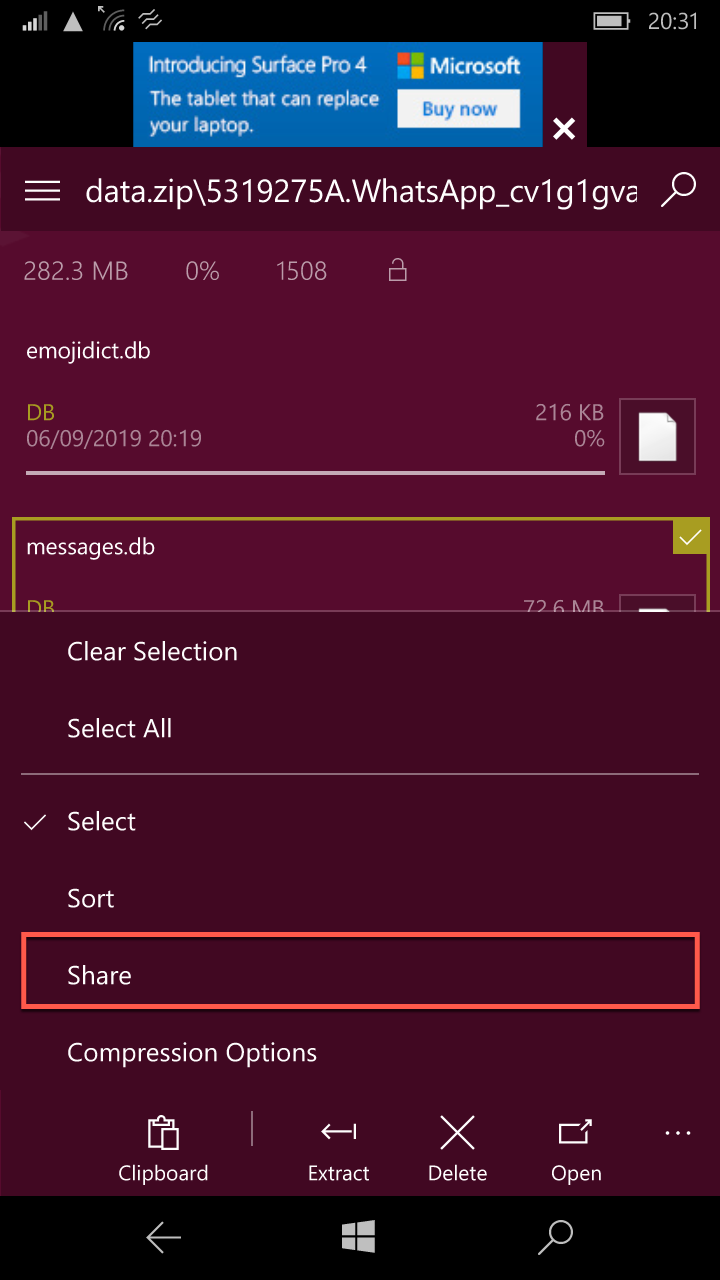Share the selected file
Viewport: 720px width, 1280px height.
(360, 975)
